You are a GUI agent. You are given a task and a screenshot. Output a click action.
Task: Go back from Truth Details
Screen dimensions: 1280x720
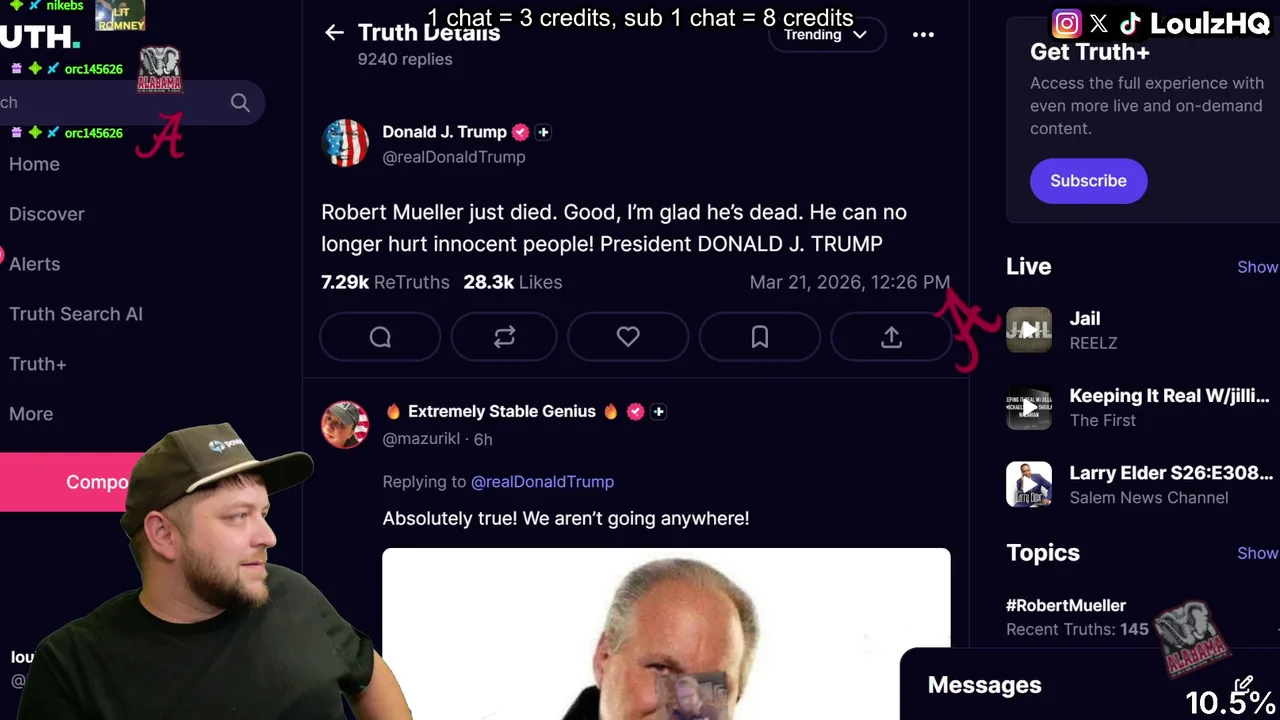334,33
